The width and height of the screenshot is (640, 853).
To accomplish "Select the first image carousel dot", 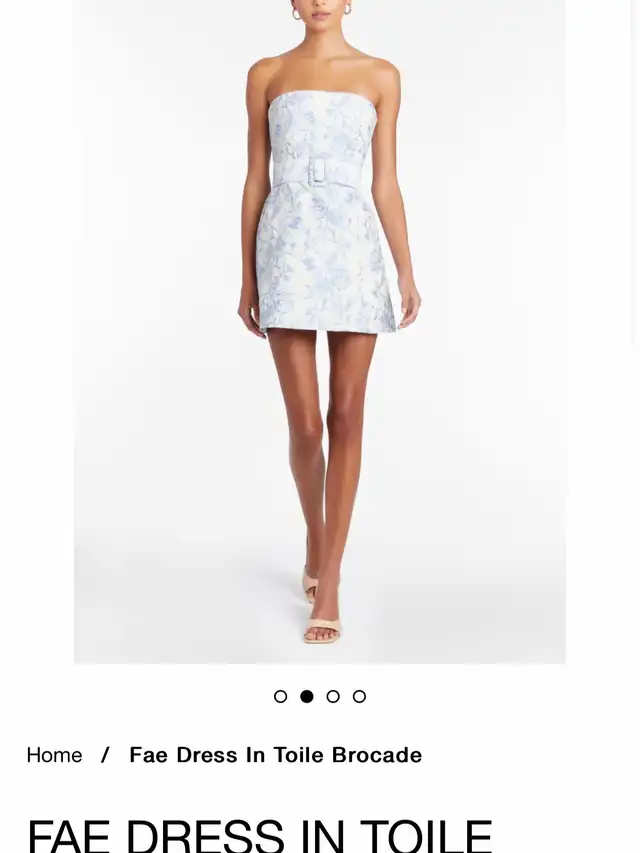I will (x=280, y=696).
